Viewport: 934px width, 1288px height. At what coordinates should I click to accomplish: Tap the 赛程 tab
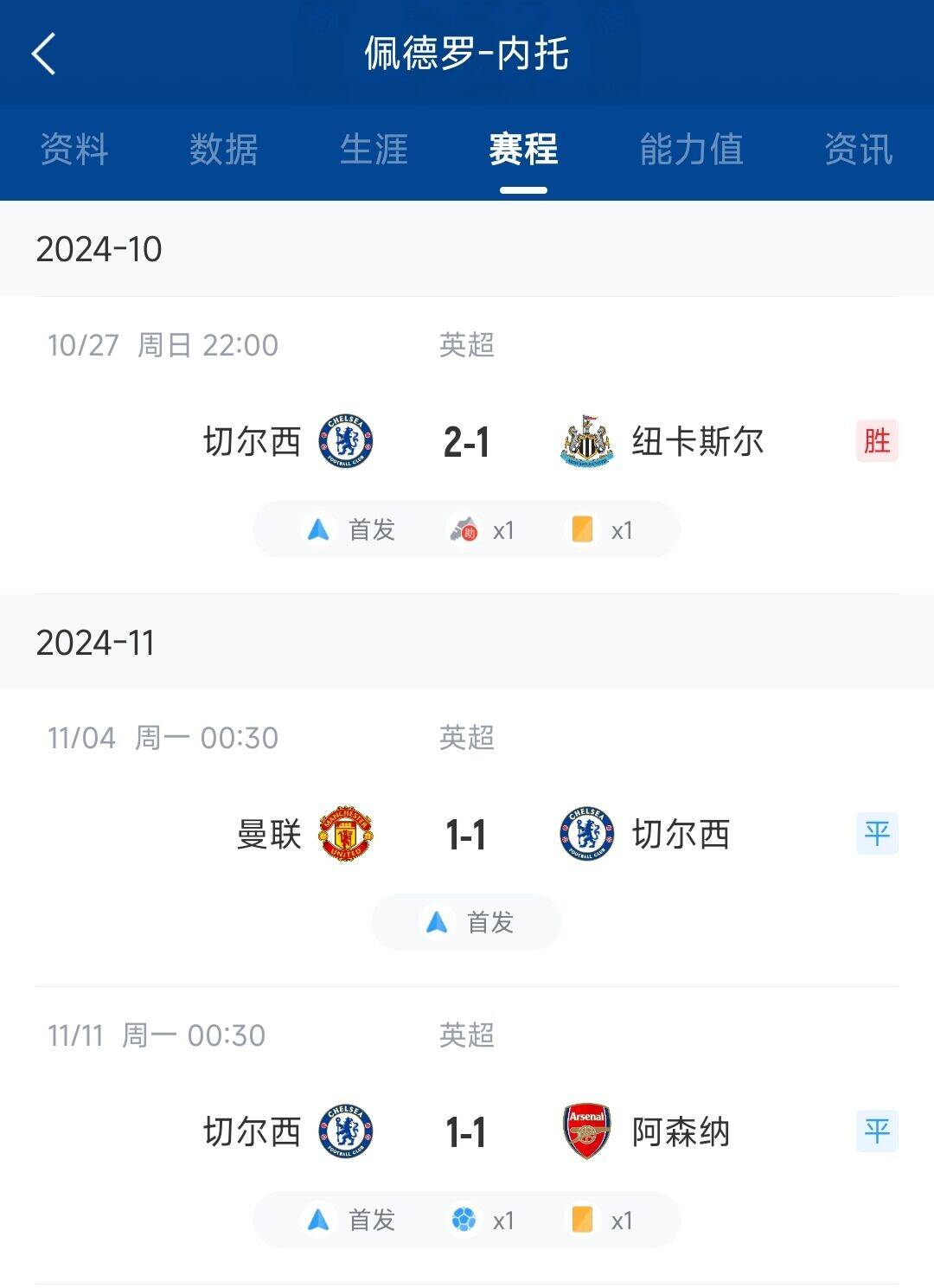(523, 150)
